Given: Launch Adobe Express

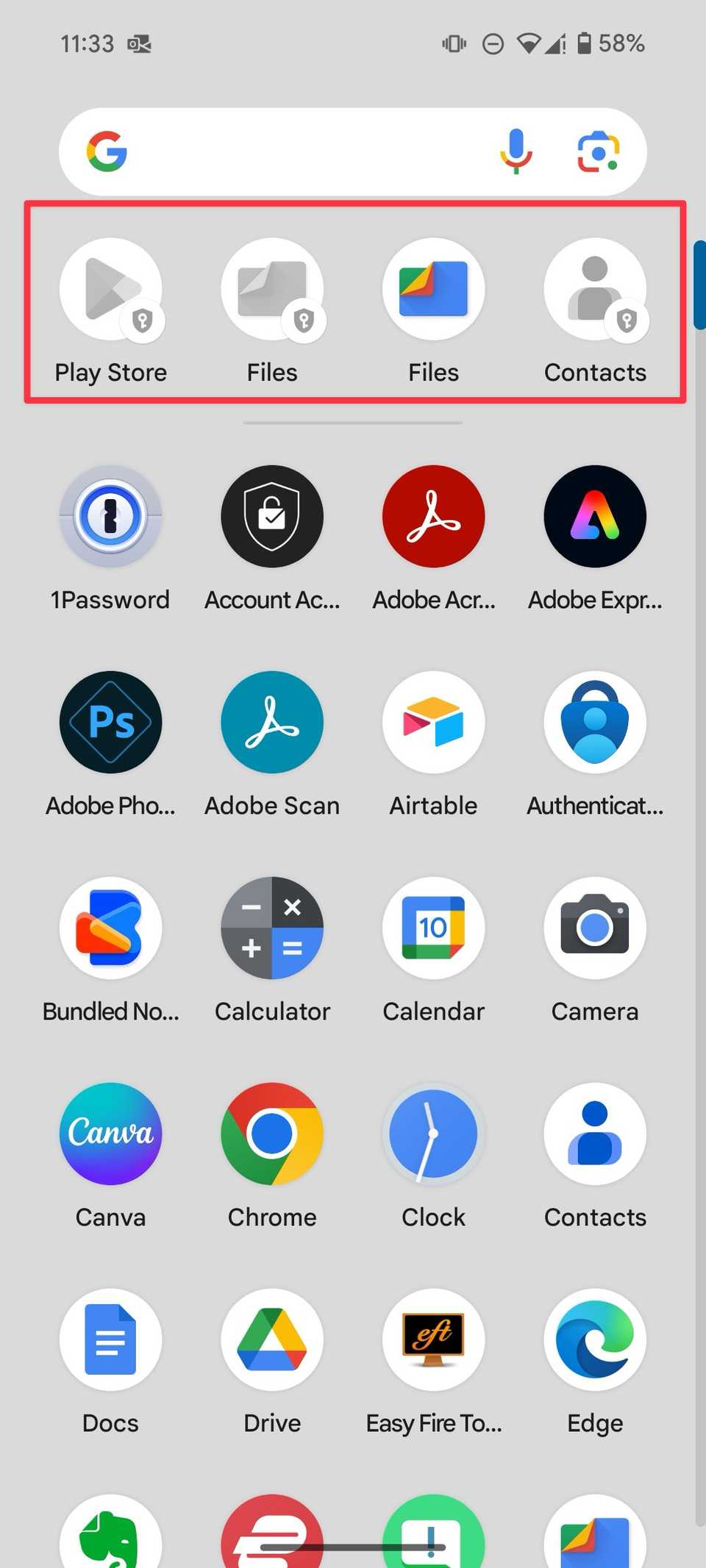Looking at the screenshot, I should pos(594,517).
